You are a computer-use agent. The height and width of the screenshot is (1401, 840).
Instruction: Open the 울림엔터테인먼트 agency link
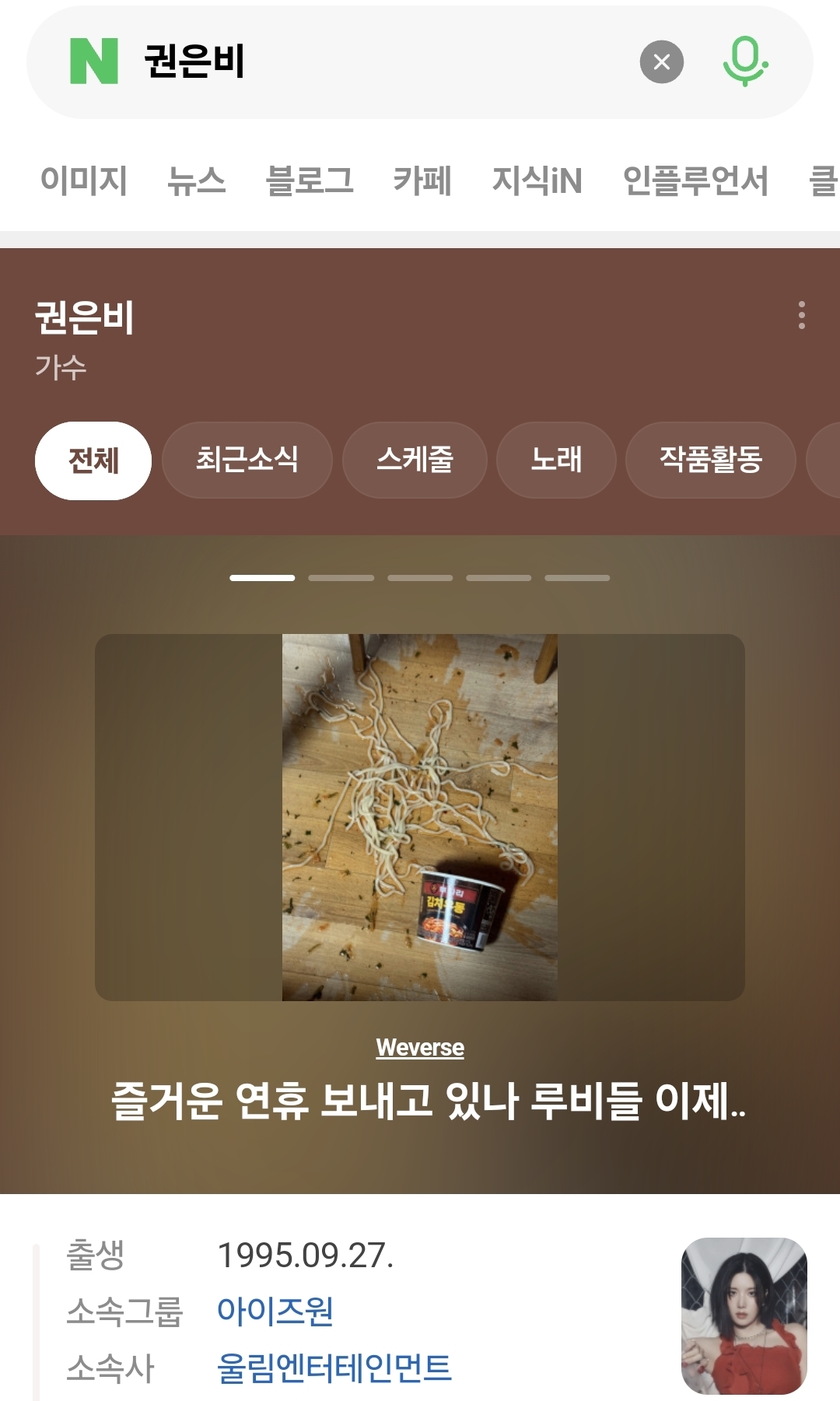[334, 1368]
